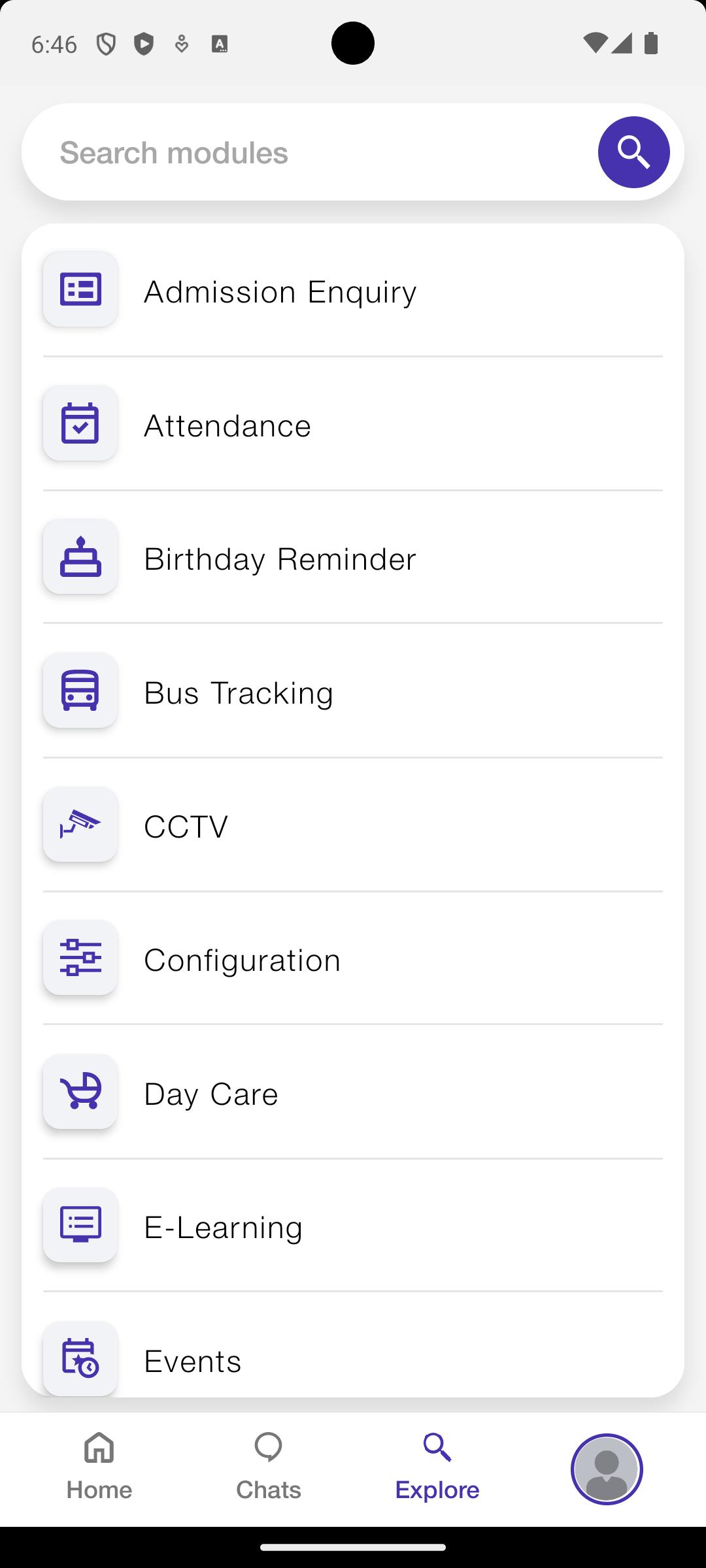
Task: Open the Attendance module
Action: (353, 423)
